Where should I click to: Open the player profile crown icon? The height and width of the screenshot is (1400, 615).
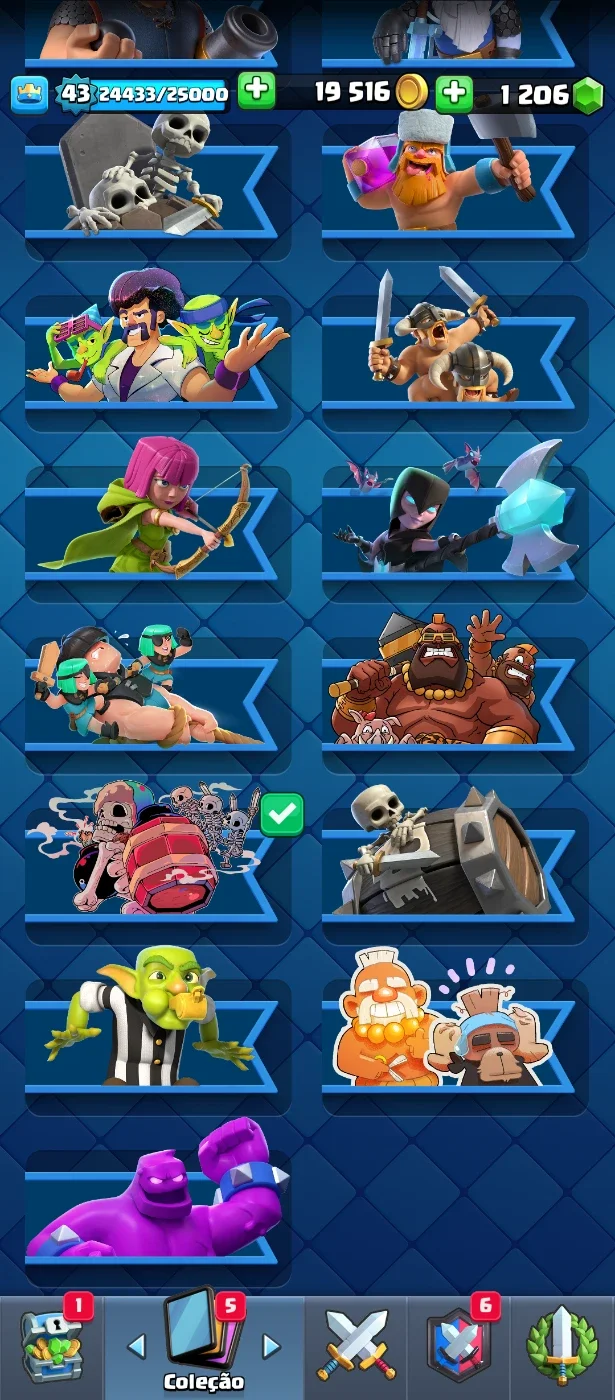[x=29, y=94]
